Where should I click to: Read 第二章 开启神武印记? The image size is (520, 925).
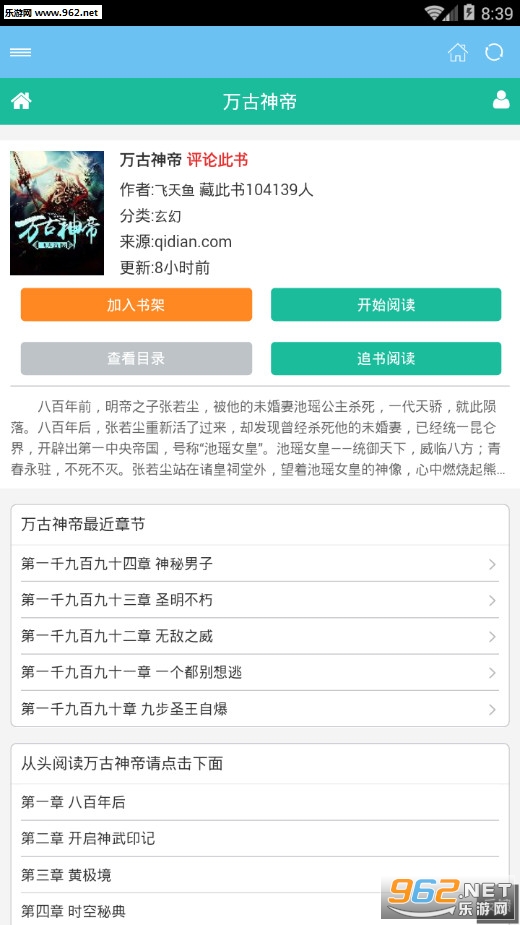coord(260,838)
